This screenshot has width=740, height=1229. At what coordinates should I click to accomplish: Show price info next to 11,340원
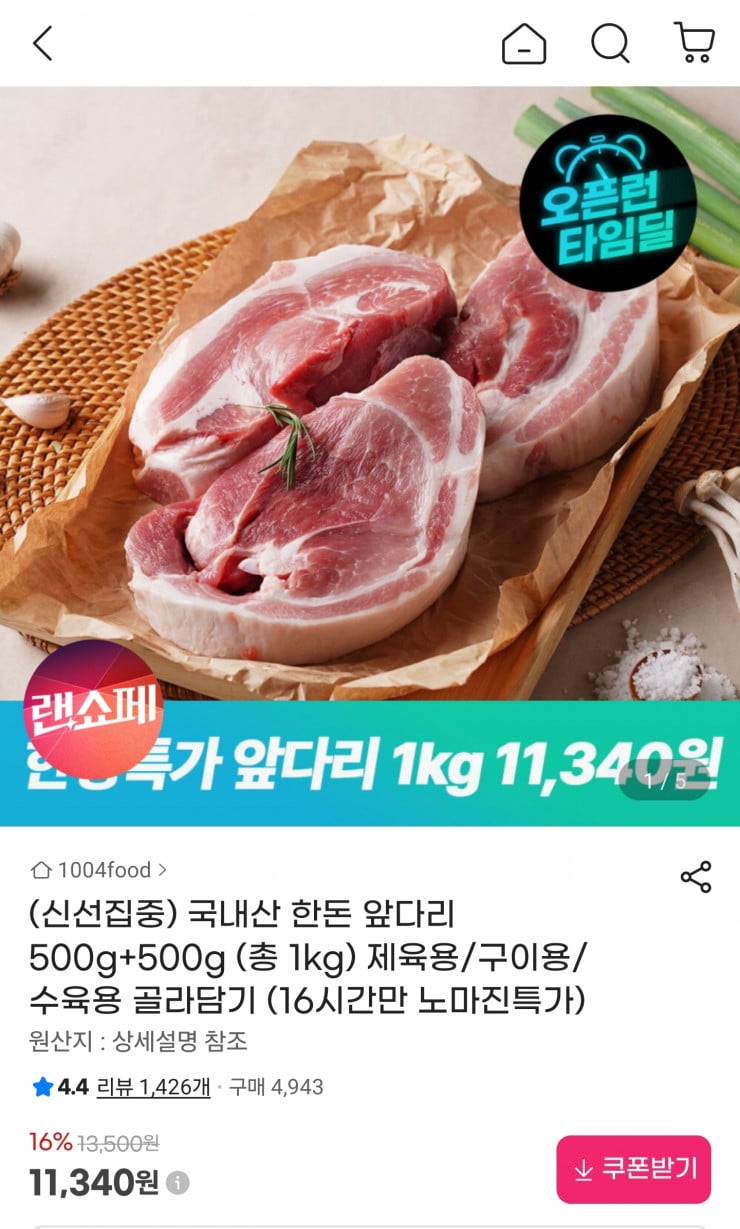click(x=177, y=1184)
